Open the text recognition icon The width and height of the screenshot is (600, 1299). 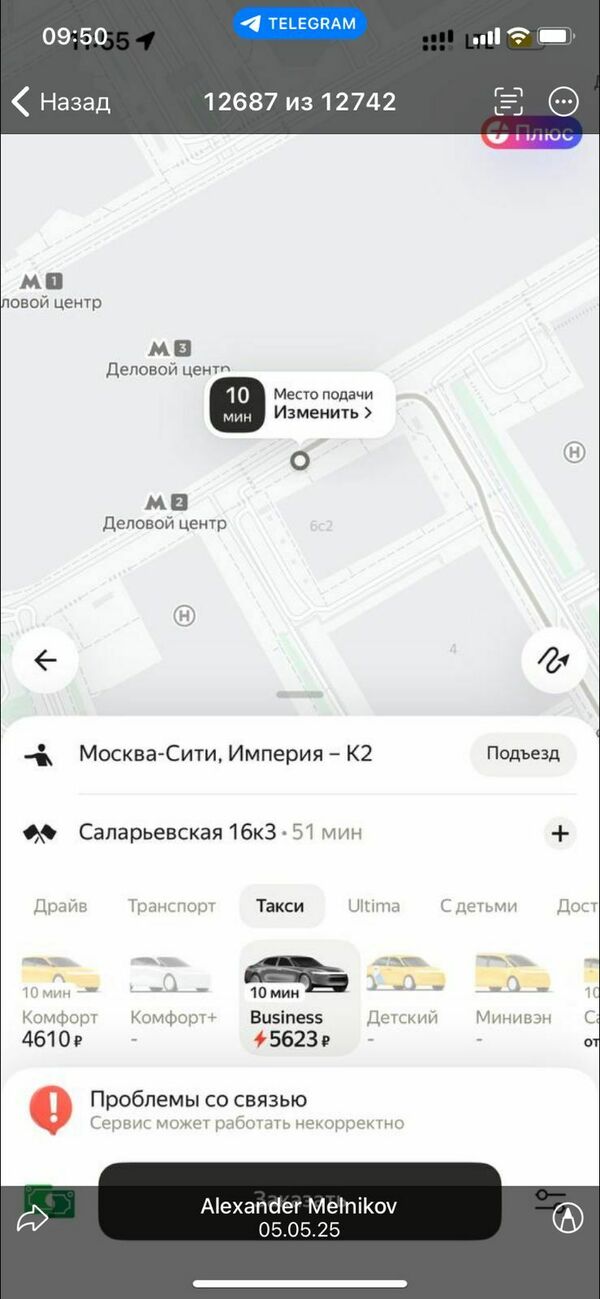click(x=509, y=101)
